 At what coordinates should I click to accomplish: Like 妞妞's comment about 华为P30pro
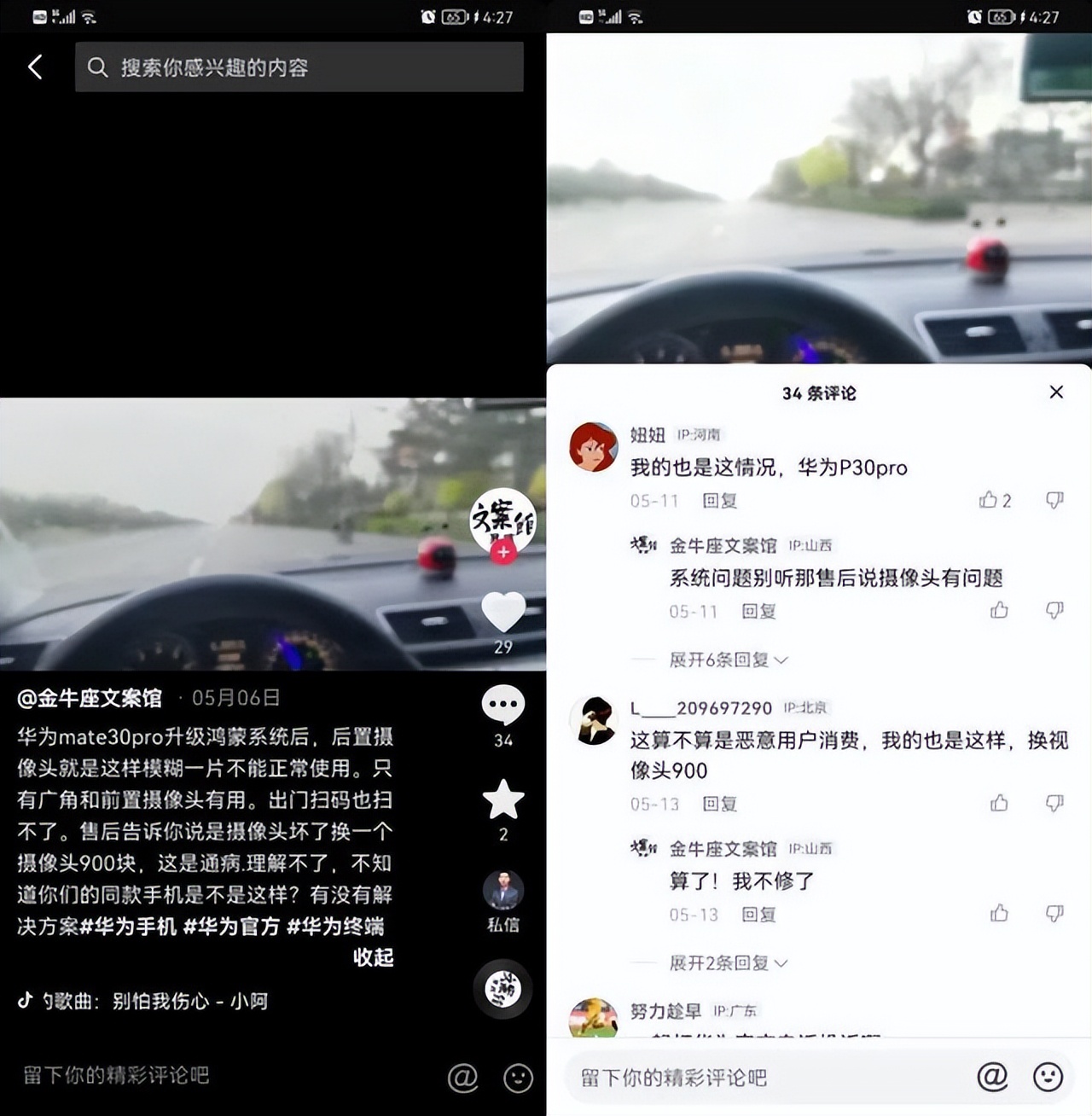pos(995,500)
